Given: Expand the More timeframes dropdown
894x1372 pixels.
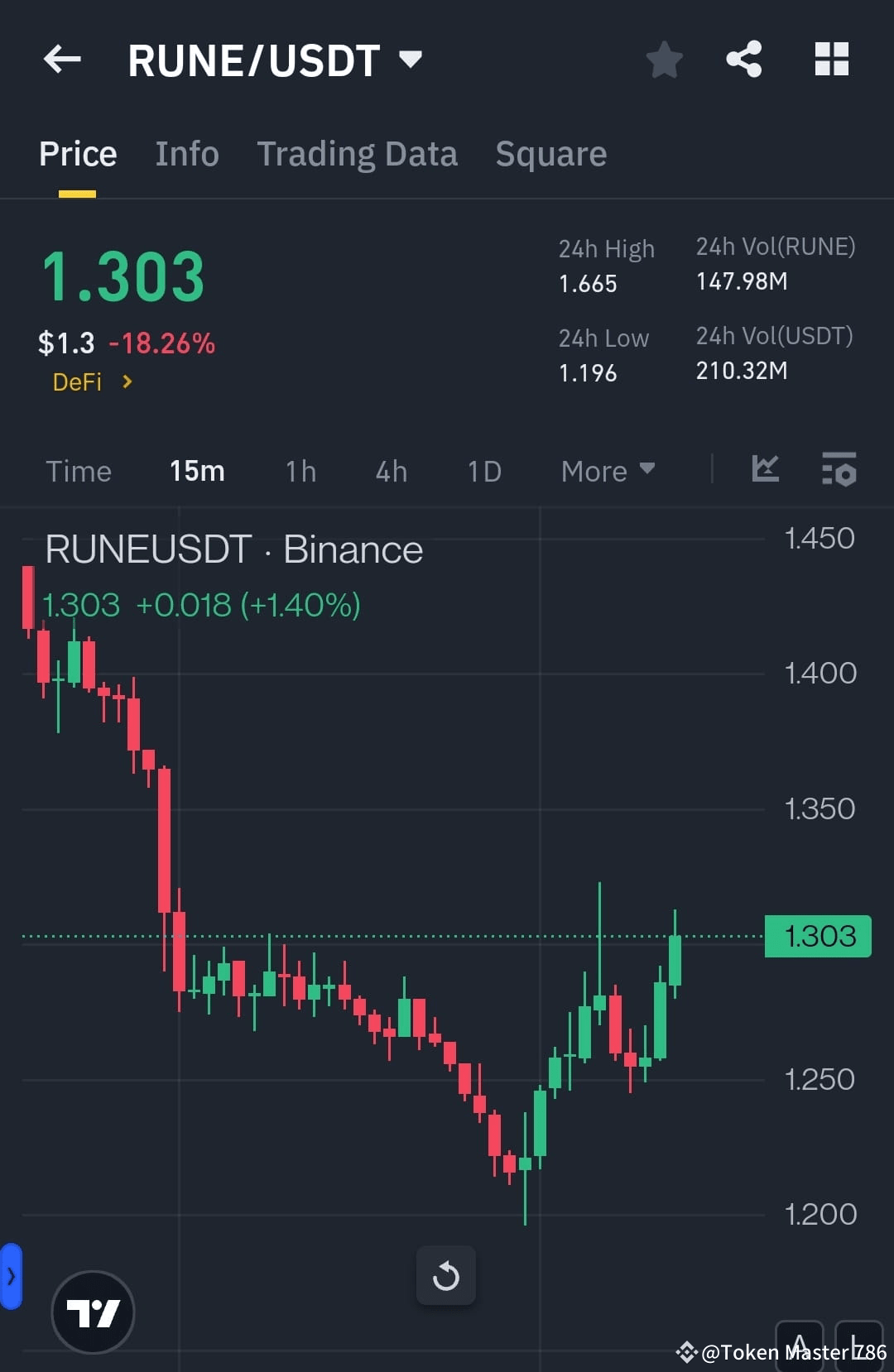Looking at the screenshot, I should pyautogui.click(x=607, y=470).
